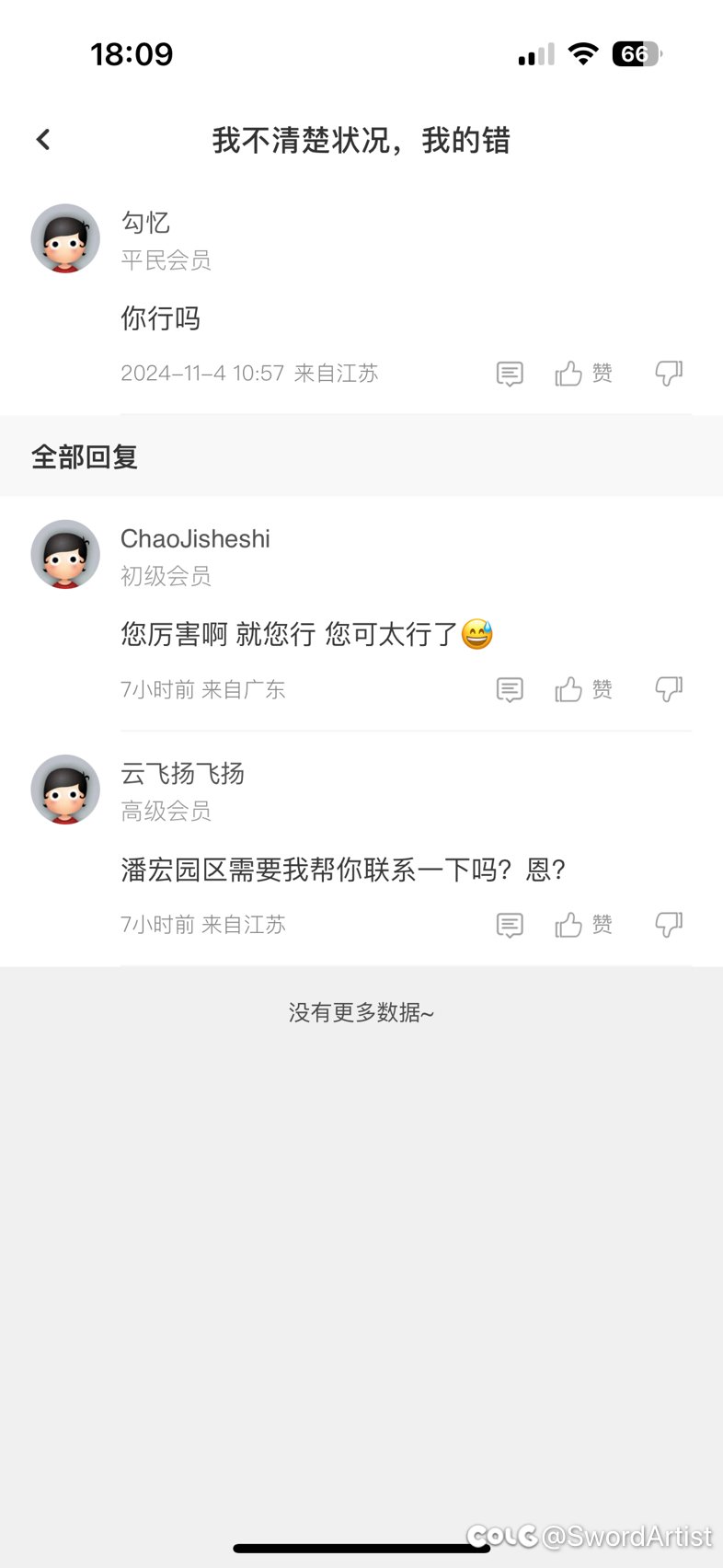Open 勾忆's profile avatar
The image size is (723, 1568).
pos(65,238)
